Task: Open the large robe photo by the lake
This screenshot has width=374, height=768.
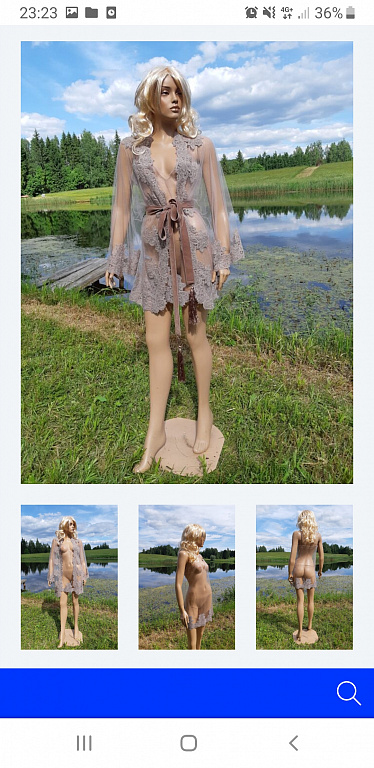Action: coord(187,262)
